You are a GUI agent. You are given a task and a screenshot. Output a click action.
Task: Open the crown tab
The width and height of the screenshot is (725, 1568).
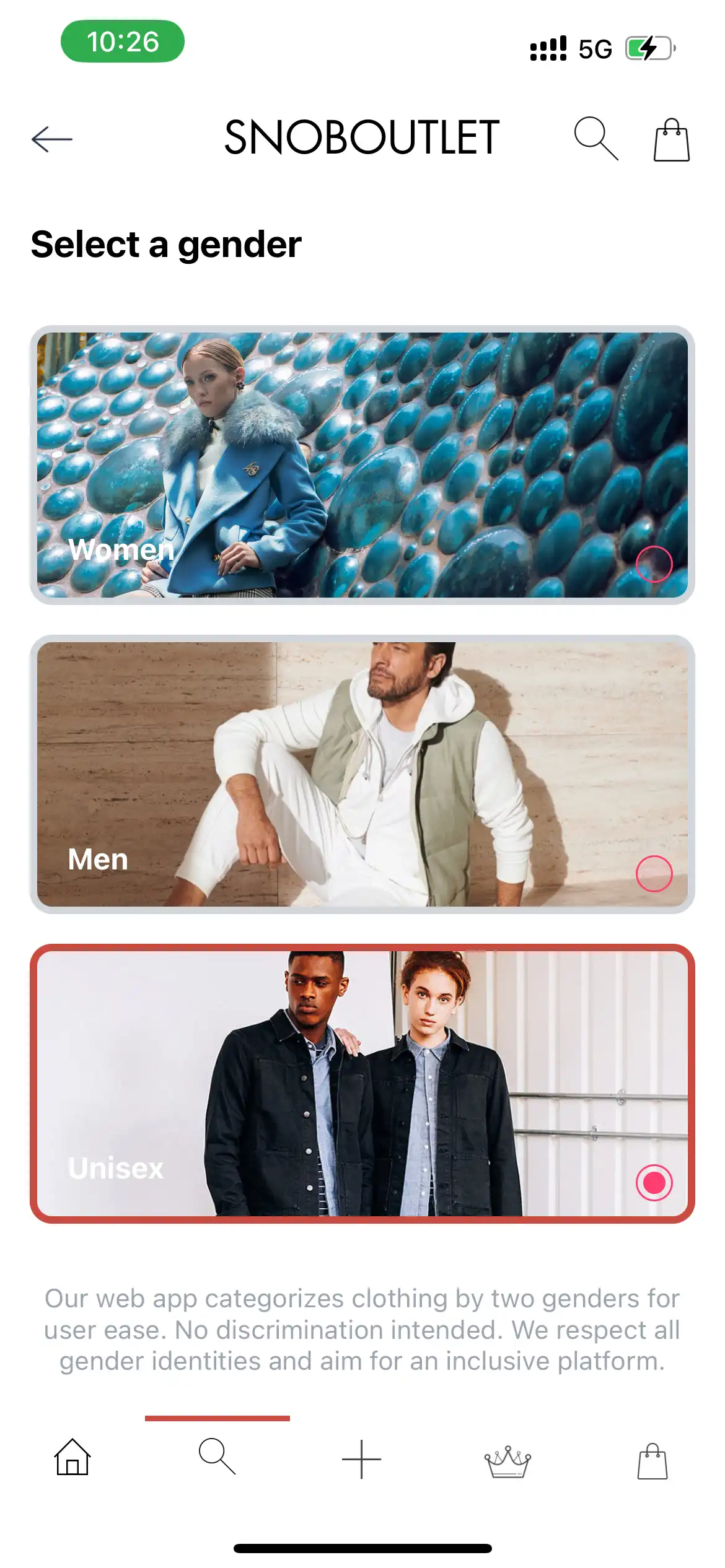click(x=507, y=1461)
